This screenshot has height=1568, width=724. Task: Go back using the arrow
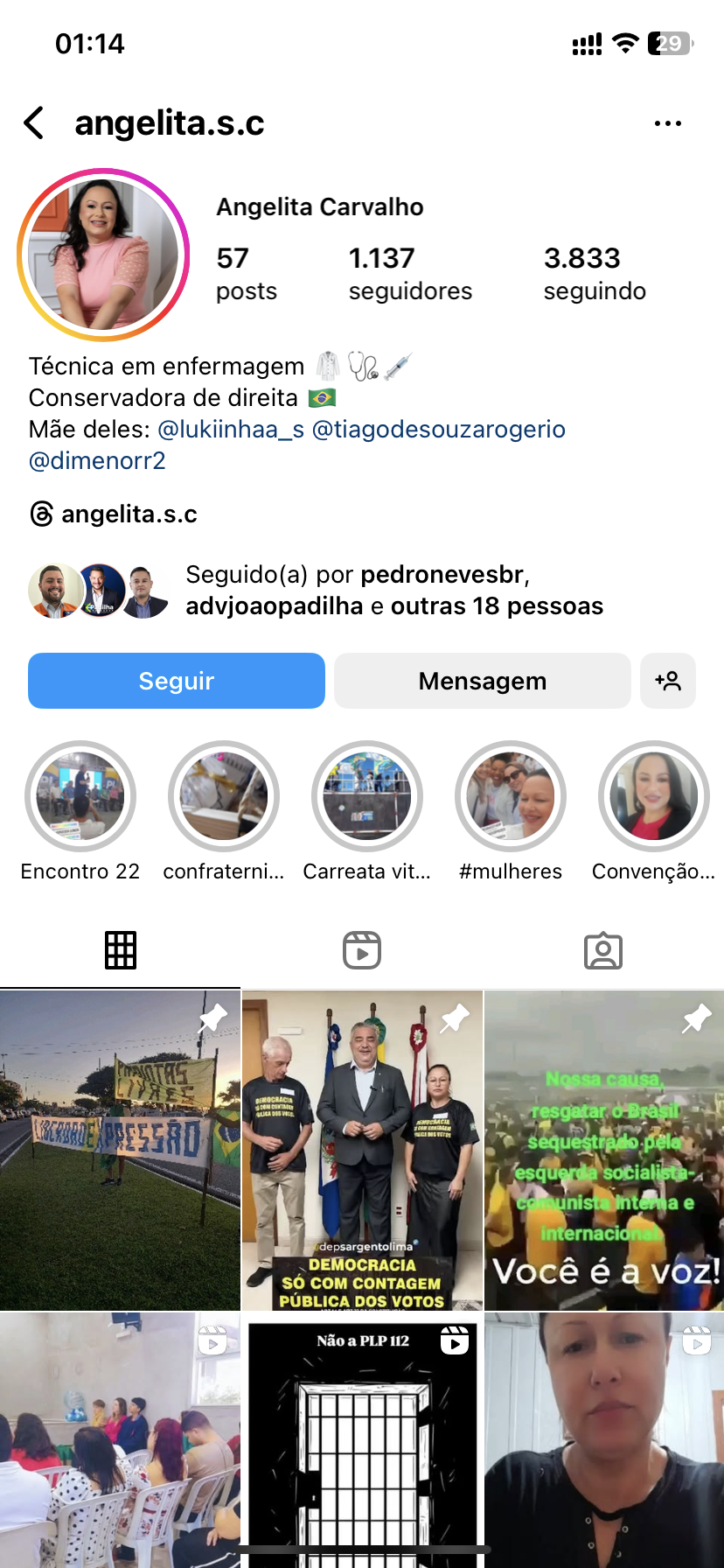click(35, 123)
